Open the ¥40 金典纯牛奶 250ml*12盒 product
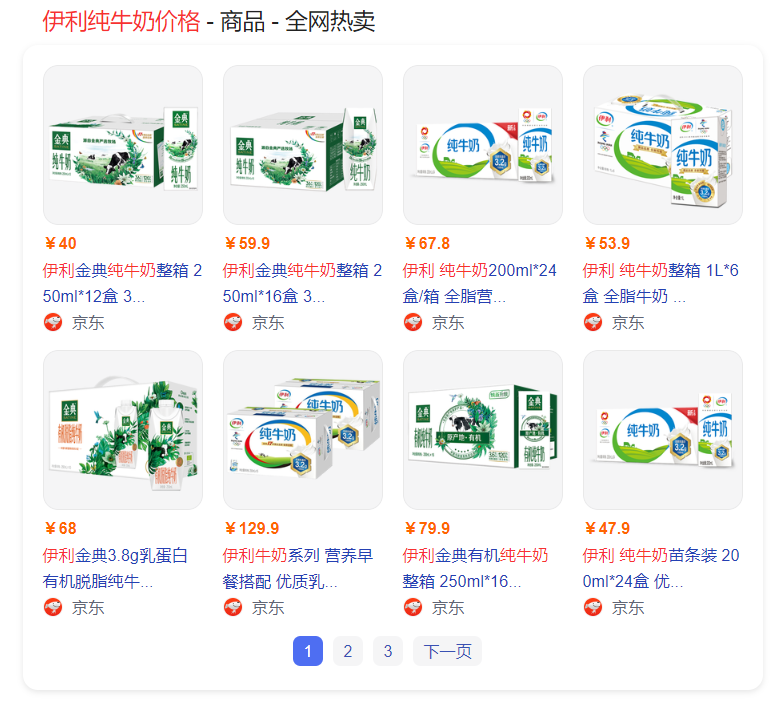 pyautogui.click(x=122, y=145)
